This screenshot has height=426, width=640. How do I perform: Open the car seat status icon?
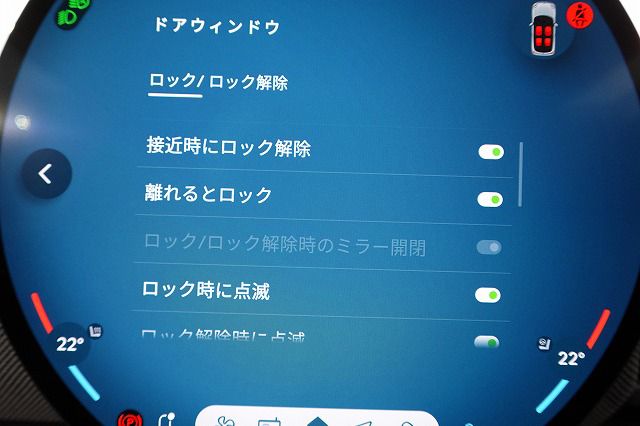coord(543,27)
